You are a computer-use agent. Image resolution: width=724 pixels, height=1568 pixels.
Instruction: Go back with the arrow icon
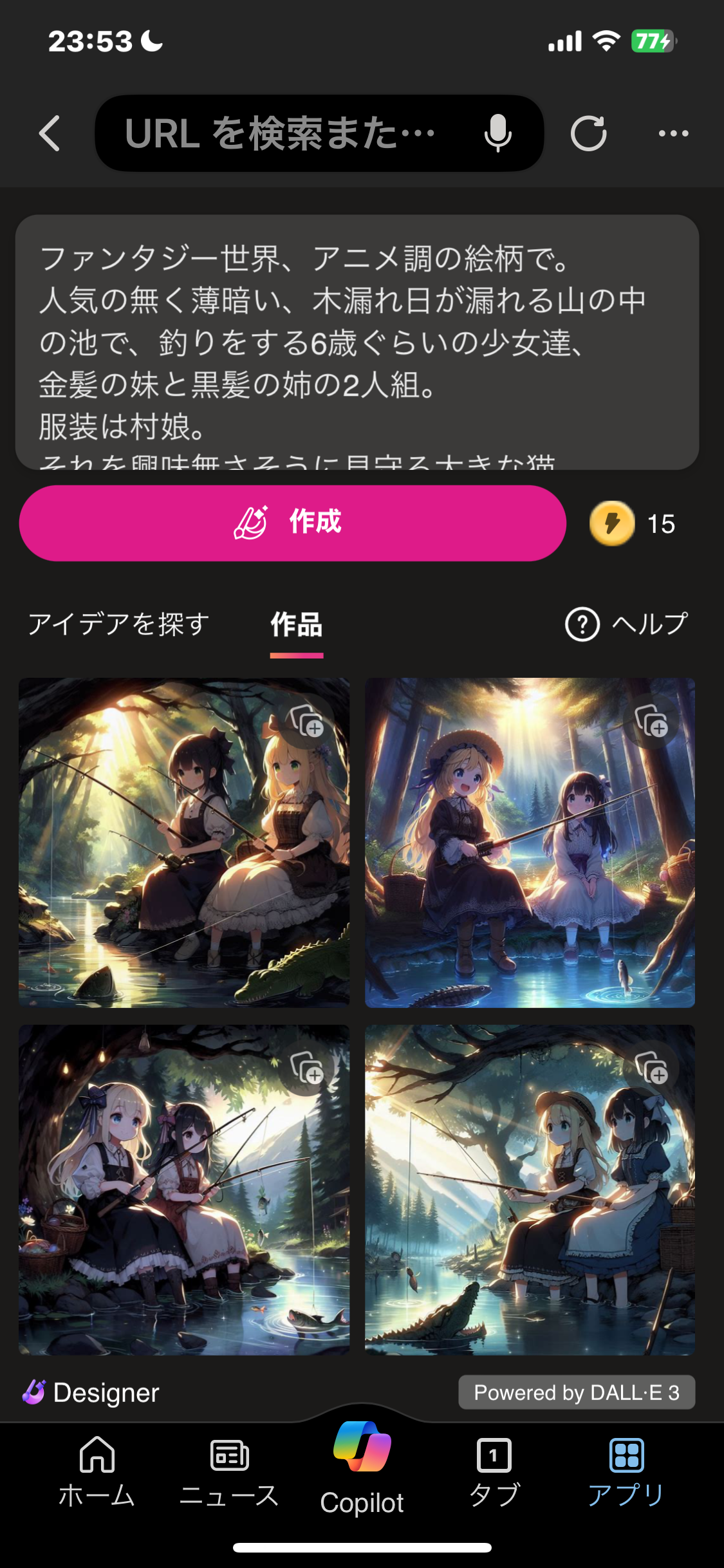50,134
